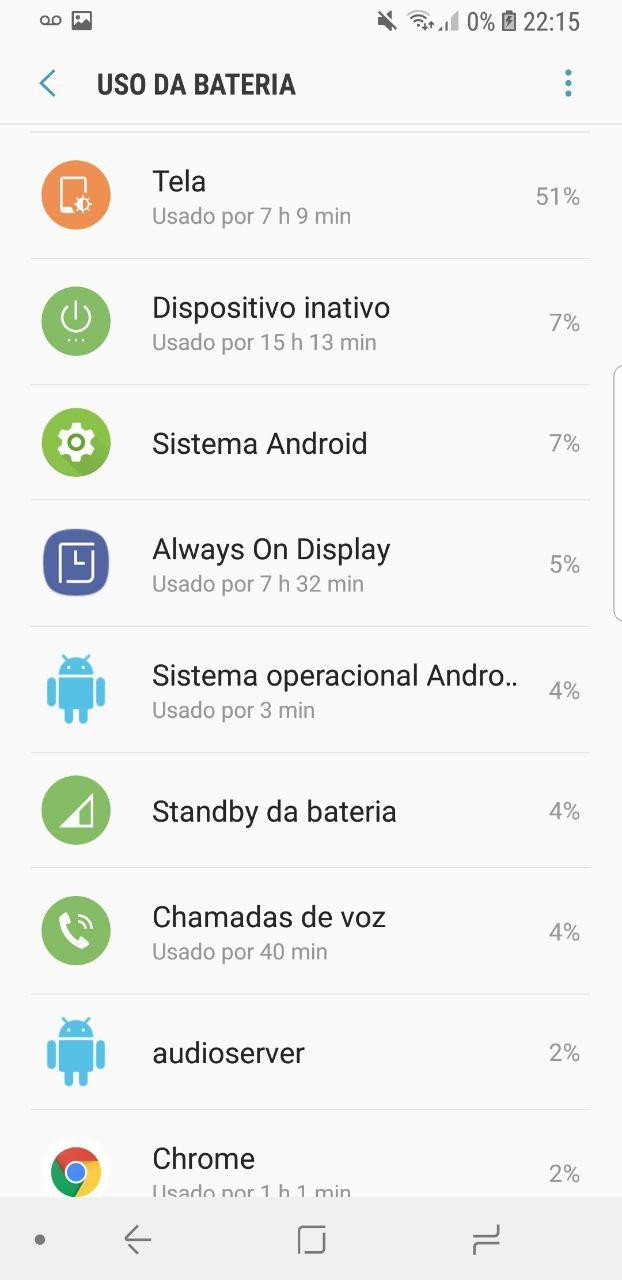622x1280 pixels.
Task: Open Tela battery usage details
Action: [310, 196]
